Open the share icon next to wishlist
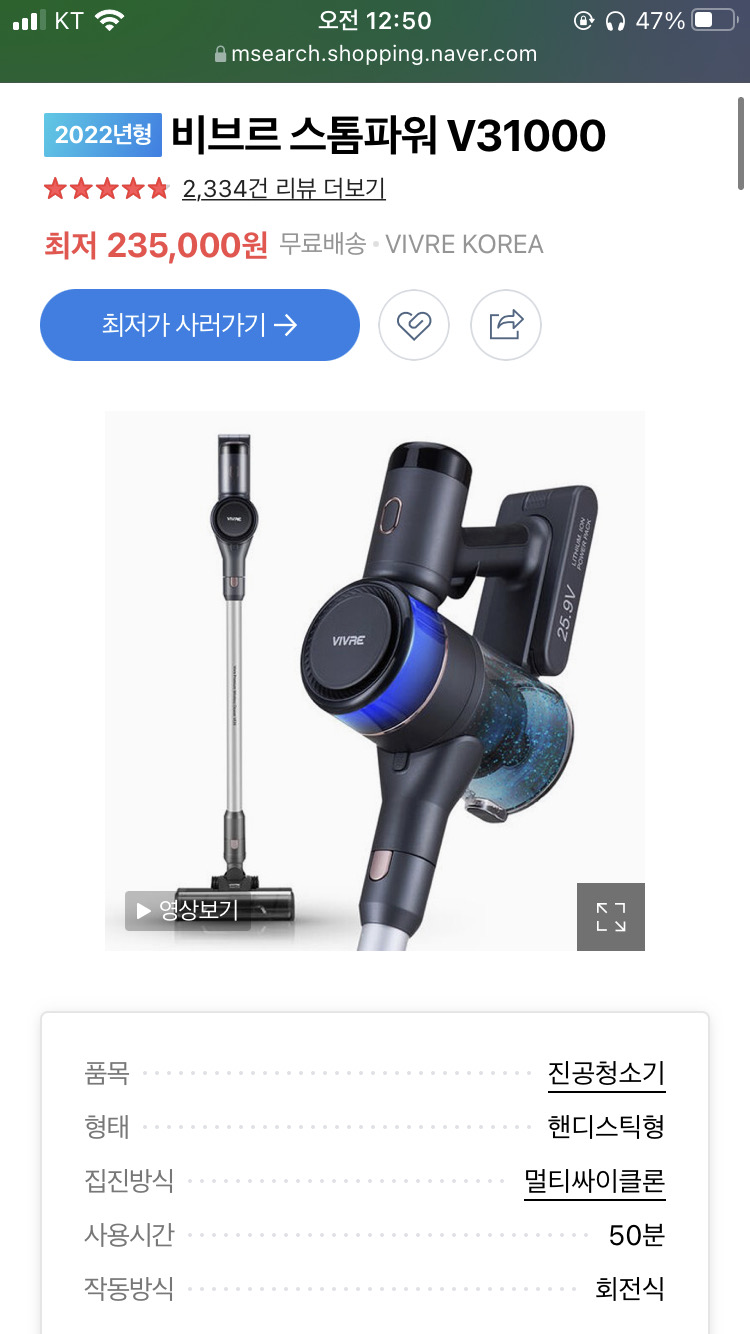This screenshot has height=1334, width=750. click(505, 325)
